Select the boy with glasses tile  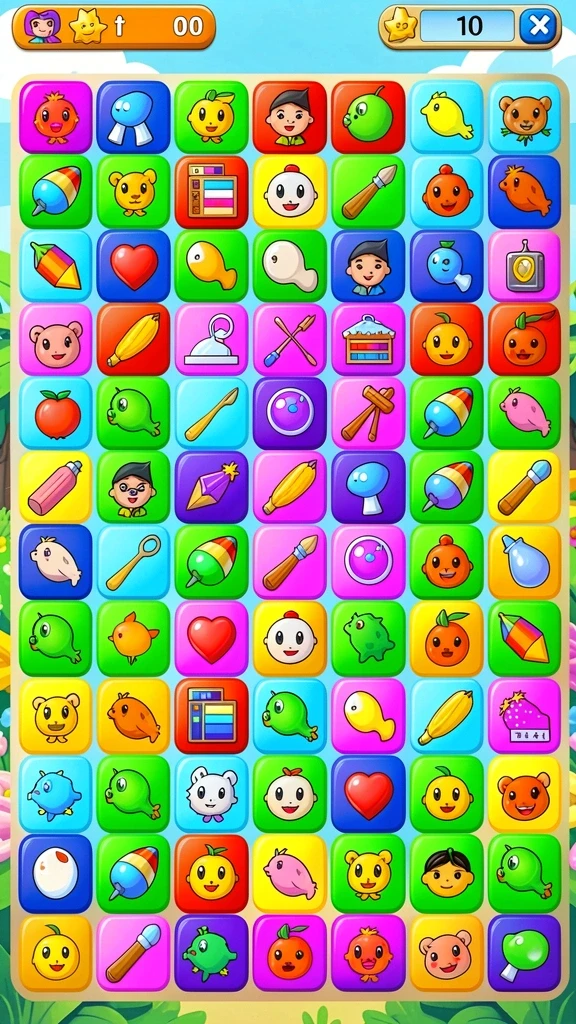pos(133,487)
